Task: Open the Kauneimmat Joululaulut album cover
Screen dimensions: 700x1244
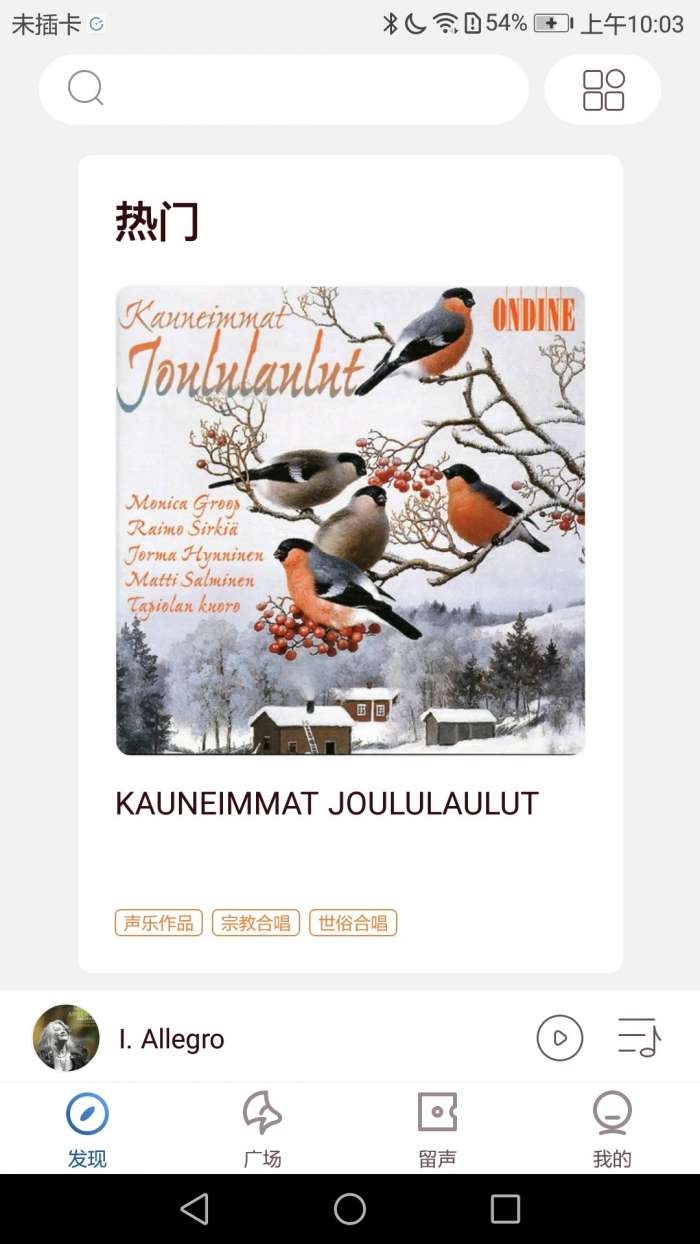Action: tap(350, 520)
